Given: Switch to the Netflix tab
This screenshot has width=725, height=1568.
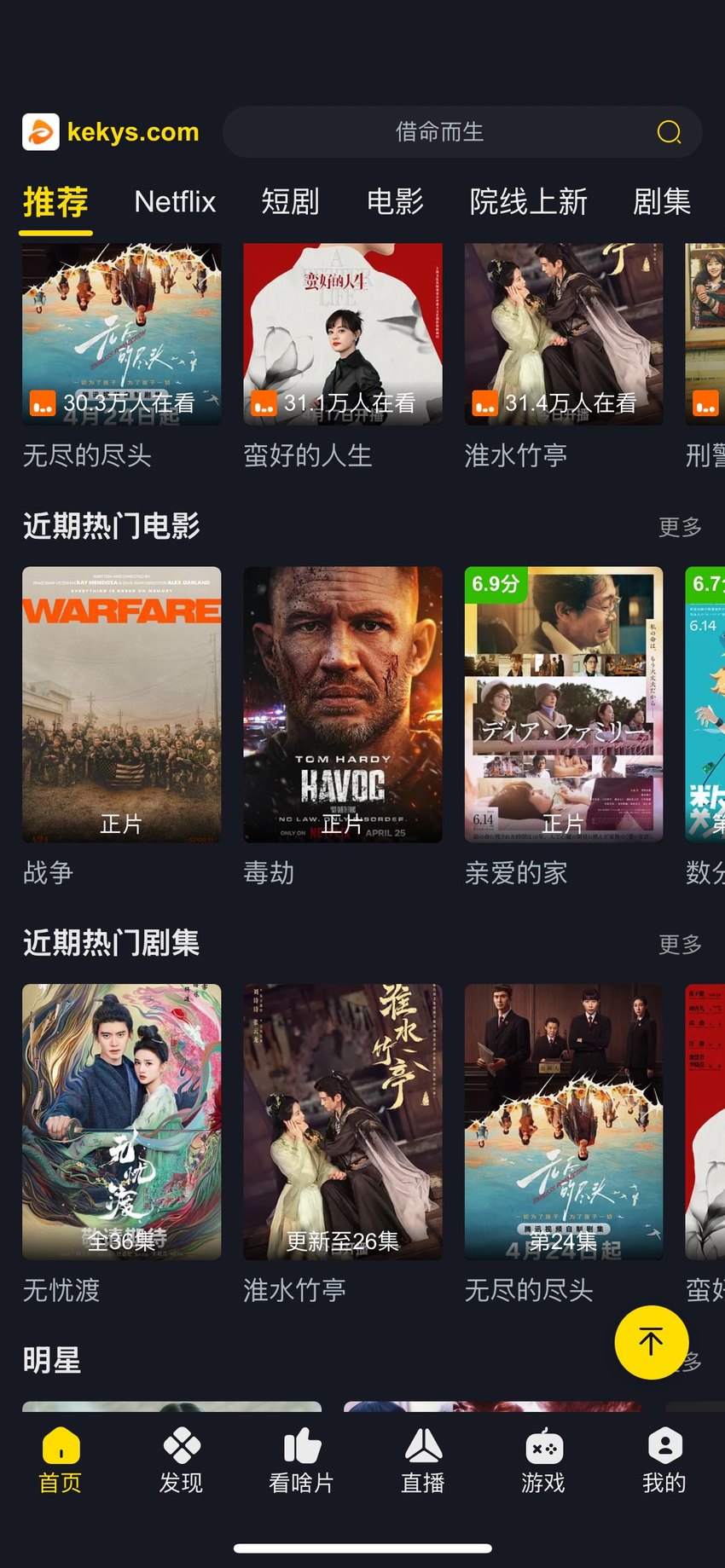Looking at the screenshot, I should click(175, 202).
